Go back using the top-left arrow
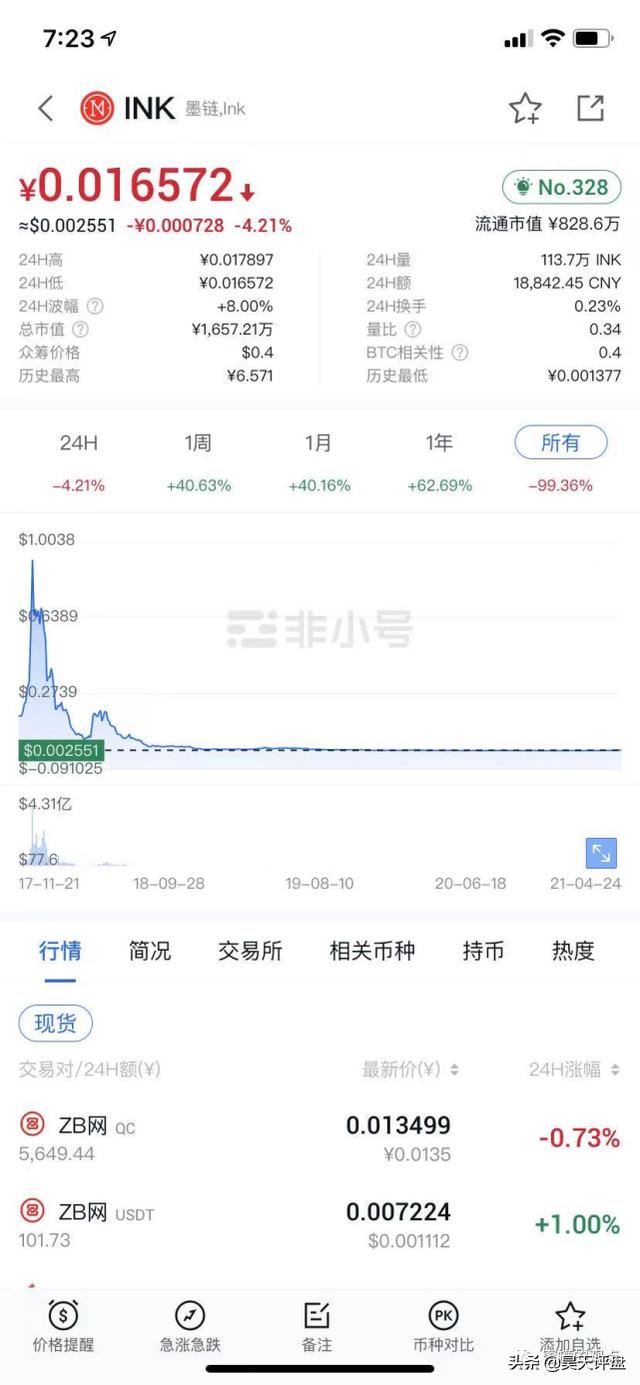 click(x=45, y=108)
